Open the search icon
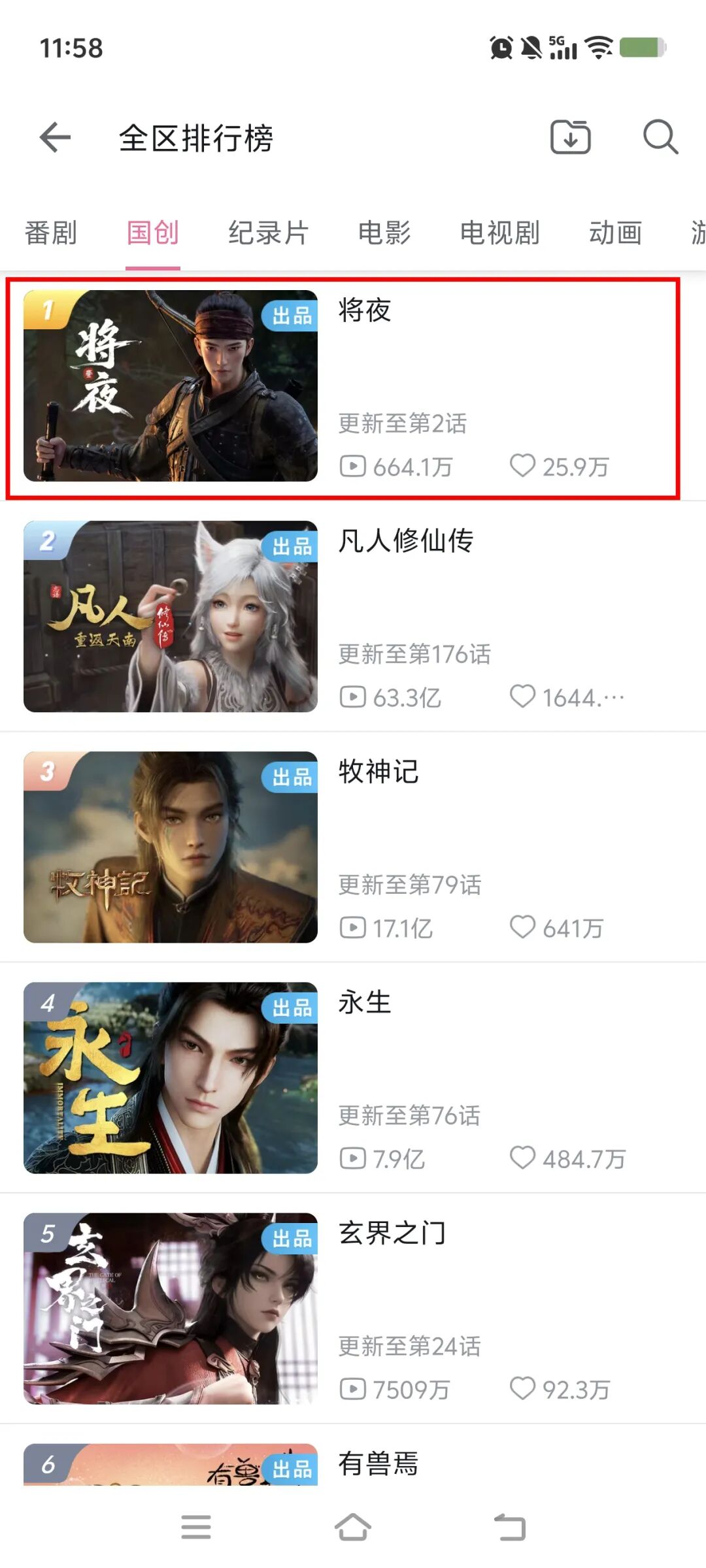706x1568 pixels. coord(660,137)
